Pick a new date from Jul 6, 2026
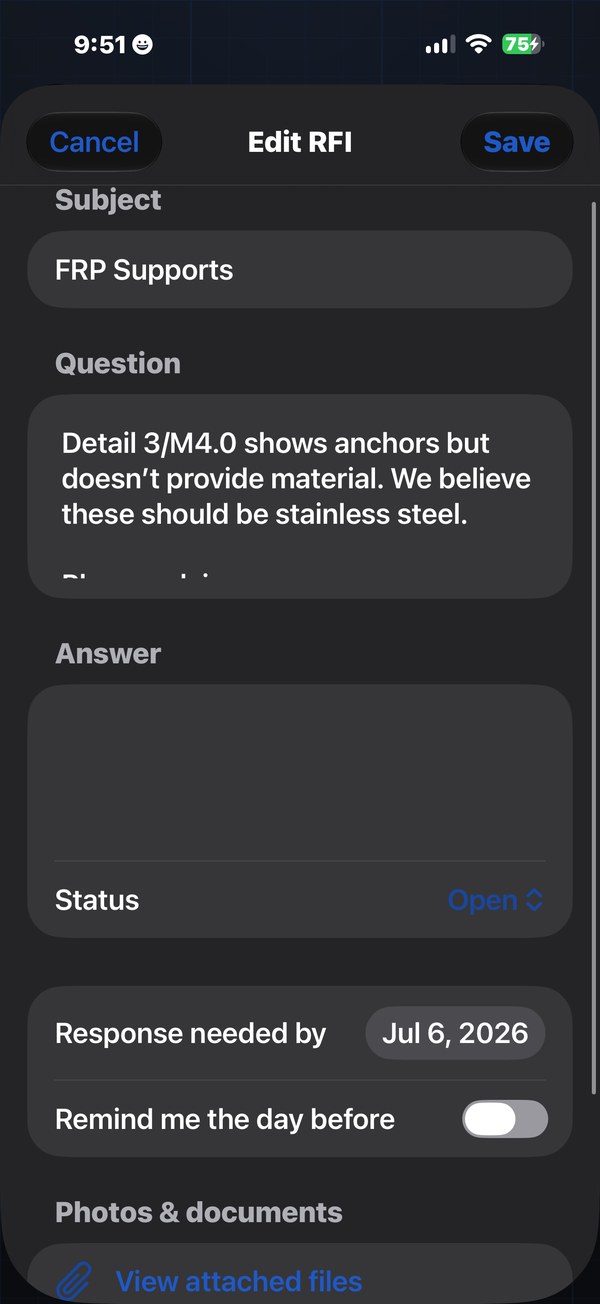600x1304 pixels. 455,1033
